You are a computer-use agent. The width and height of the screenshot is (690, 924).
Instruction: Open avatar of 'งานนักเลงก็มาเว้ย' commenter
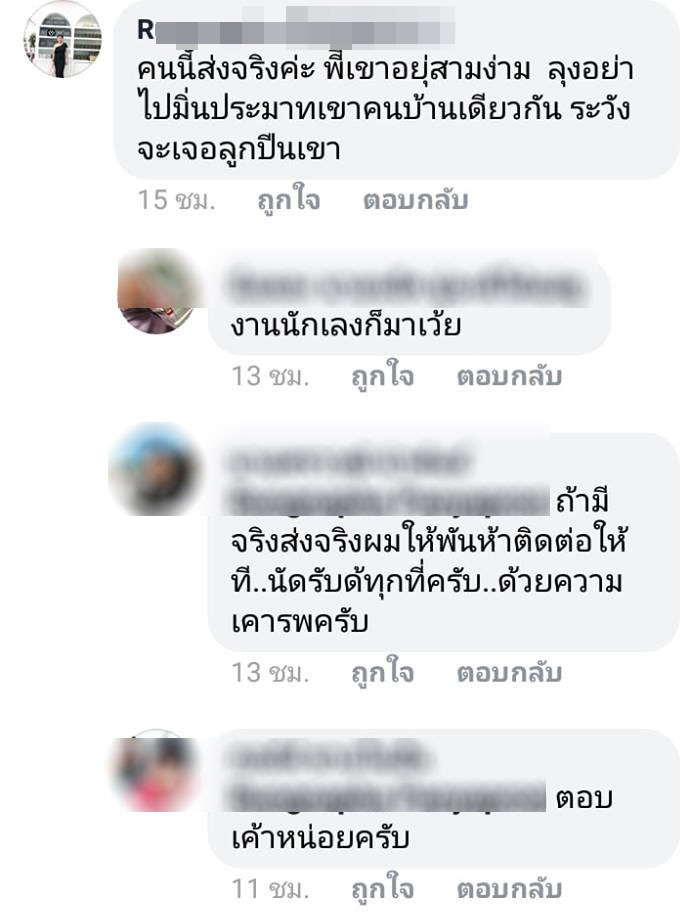158,292
